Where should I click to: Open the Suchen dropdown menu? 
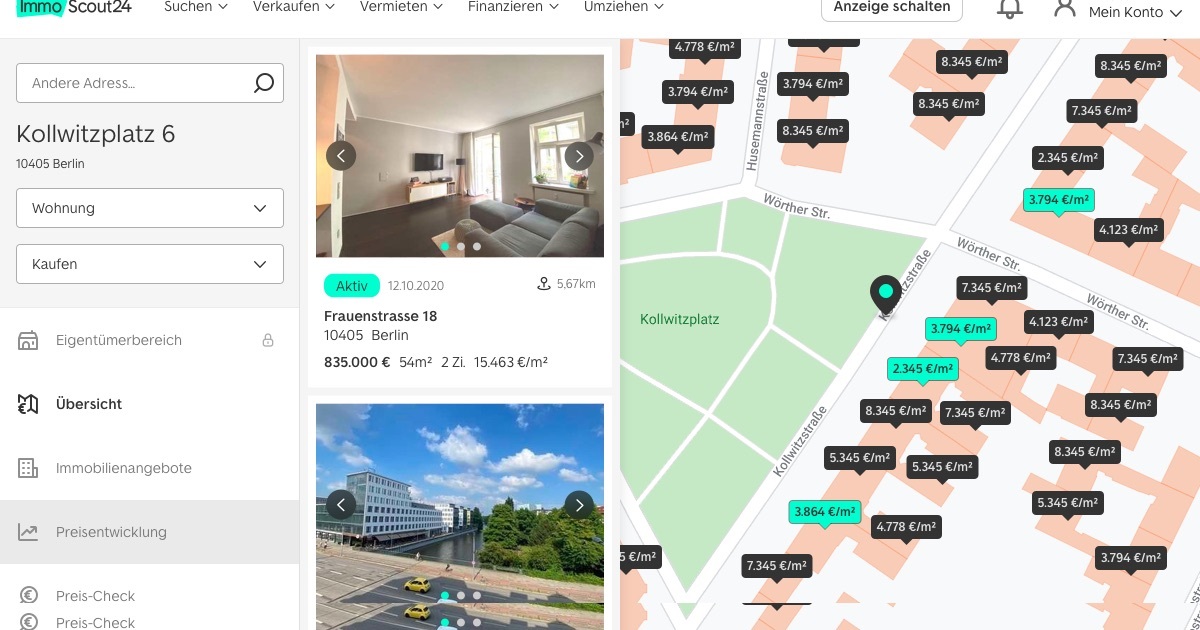pos(195,7)
